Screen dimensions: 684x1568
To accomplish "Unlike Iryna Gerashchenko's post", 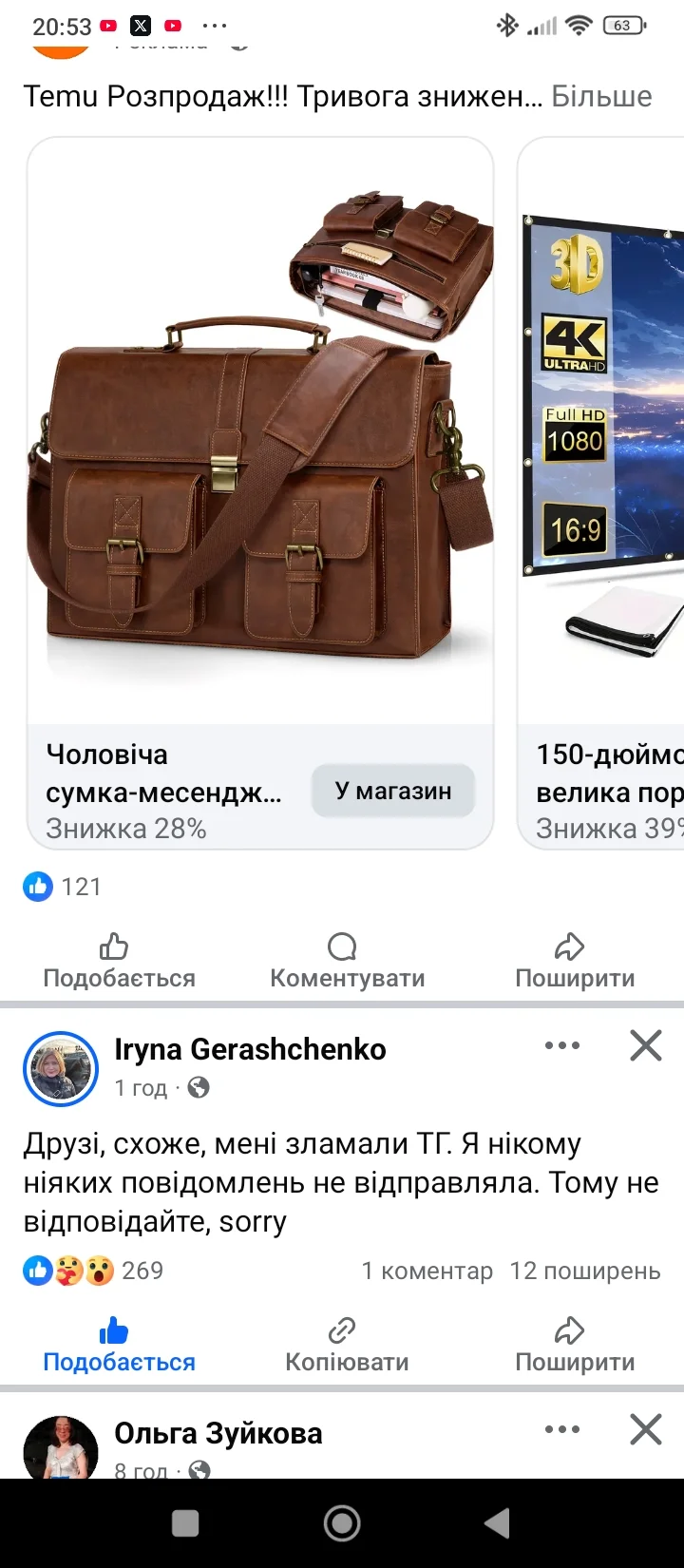I will click(119, 1346).
